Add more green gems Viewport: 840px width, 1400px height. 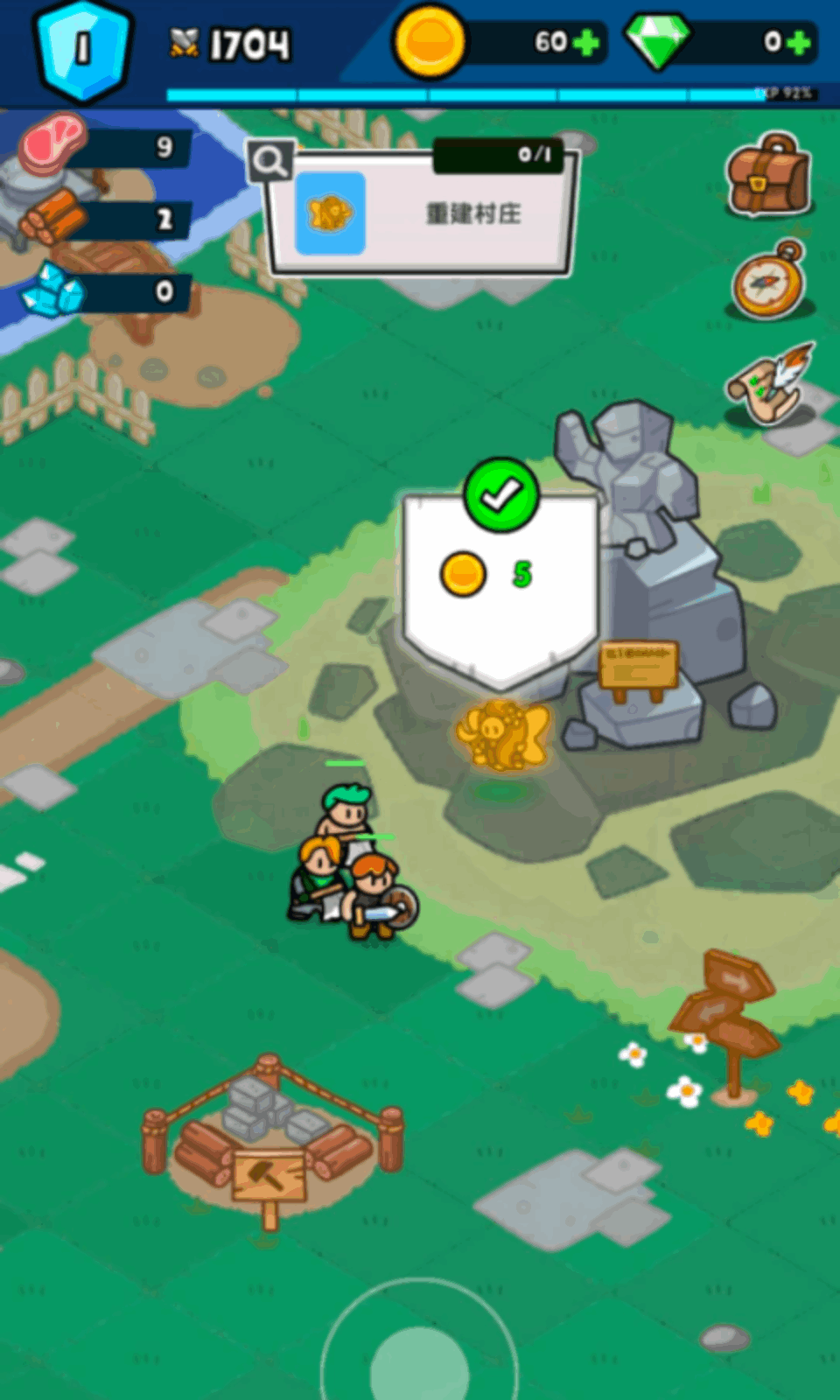pos(798,42)
